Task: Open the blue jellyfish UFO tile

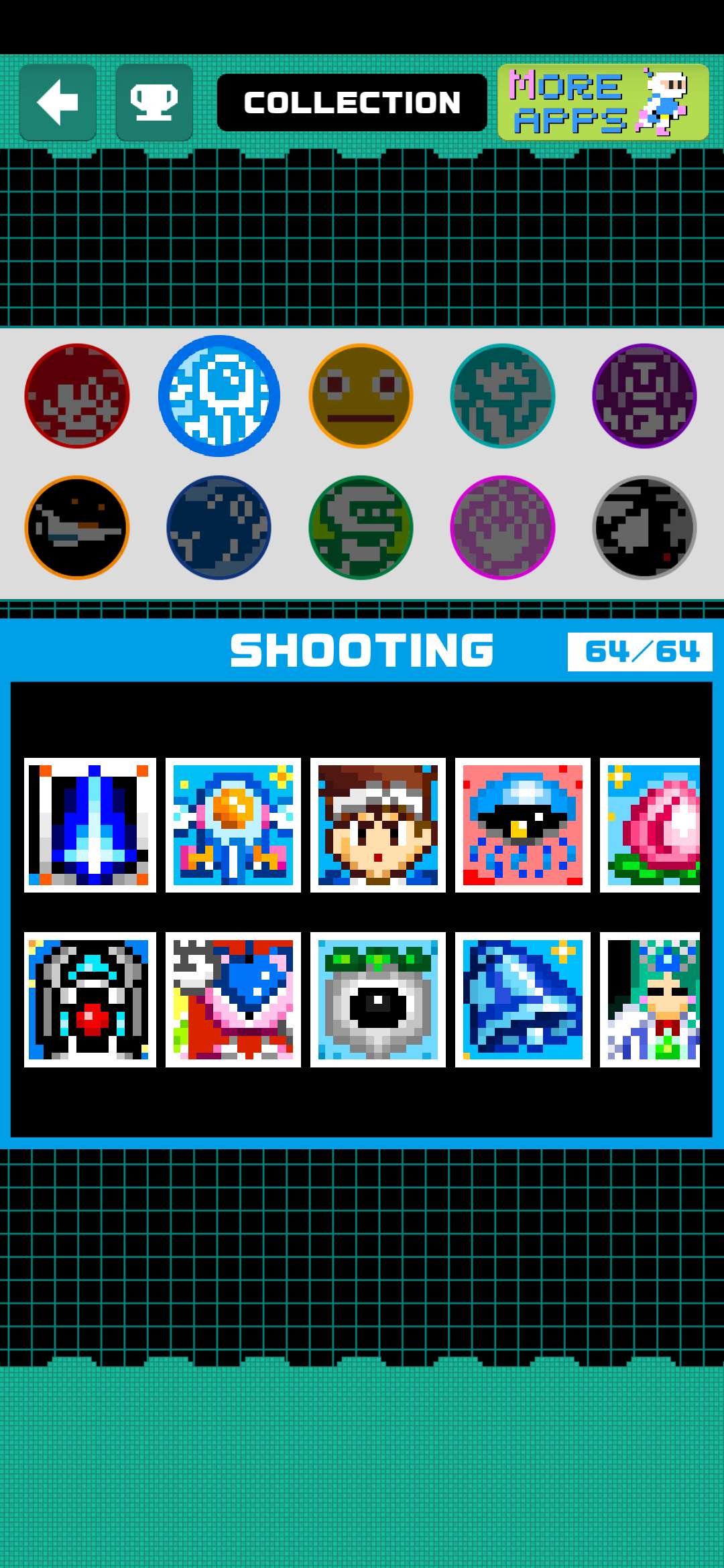Action: click(x=523, y=825)
